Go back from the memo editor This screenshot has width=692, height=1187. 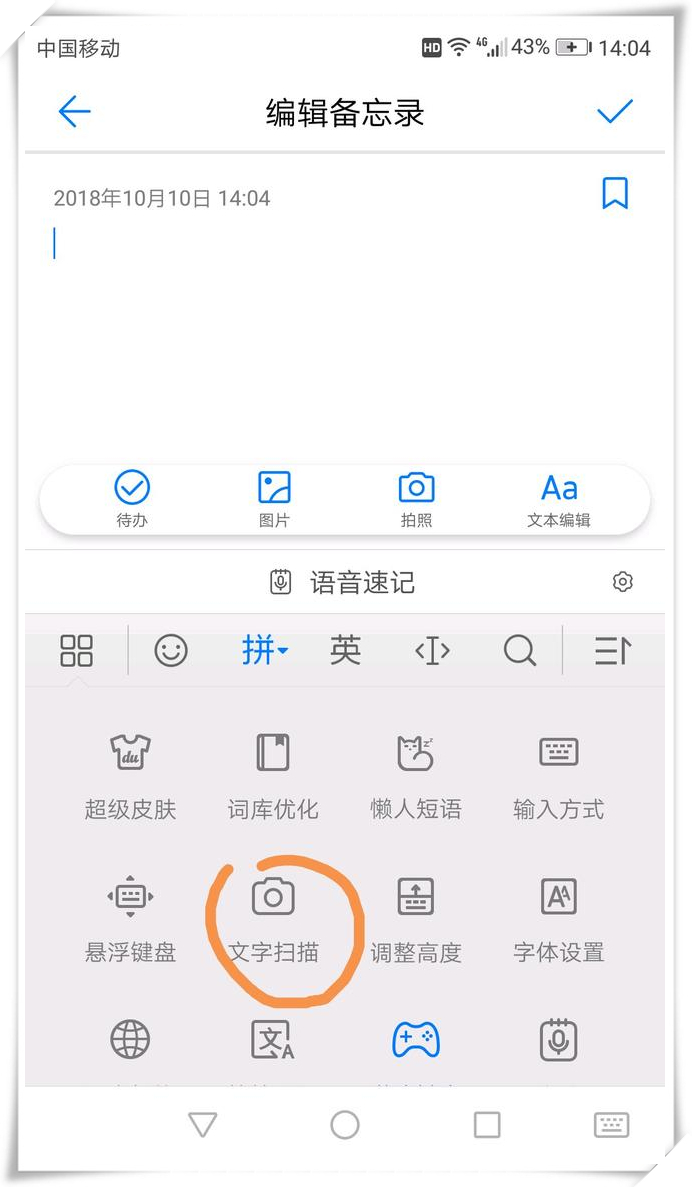pos(75,112)
